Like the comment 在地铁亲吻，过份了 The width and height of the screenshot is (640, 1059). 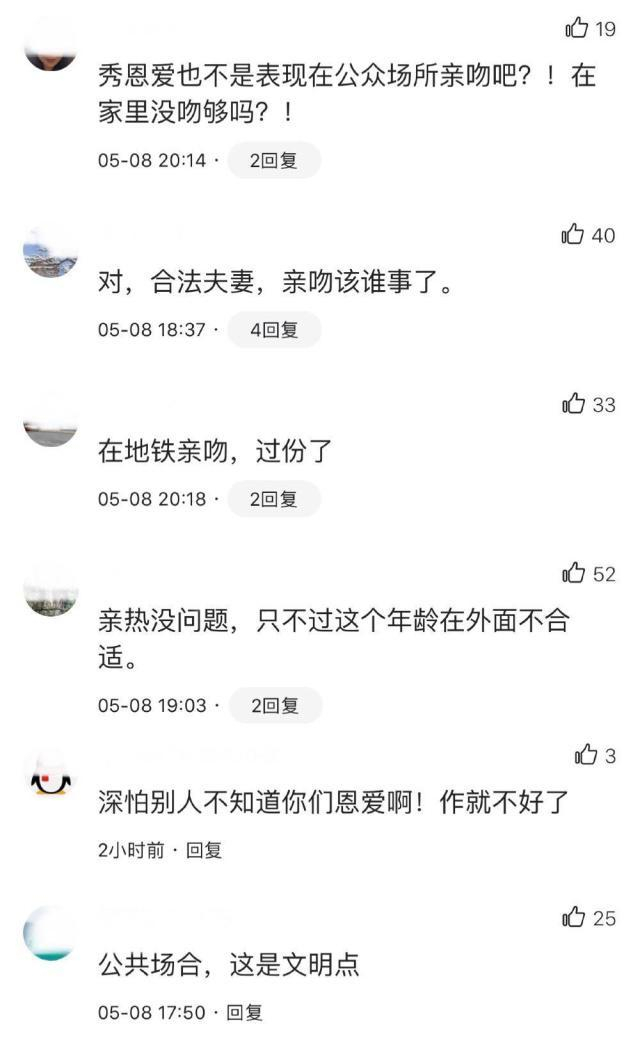coord(573,405)
